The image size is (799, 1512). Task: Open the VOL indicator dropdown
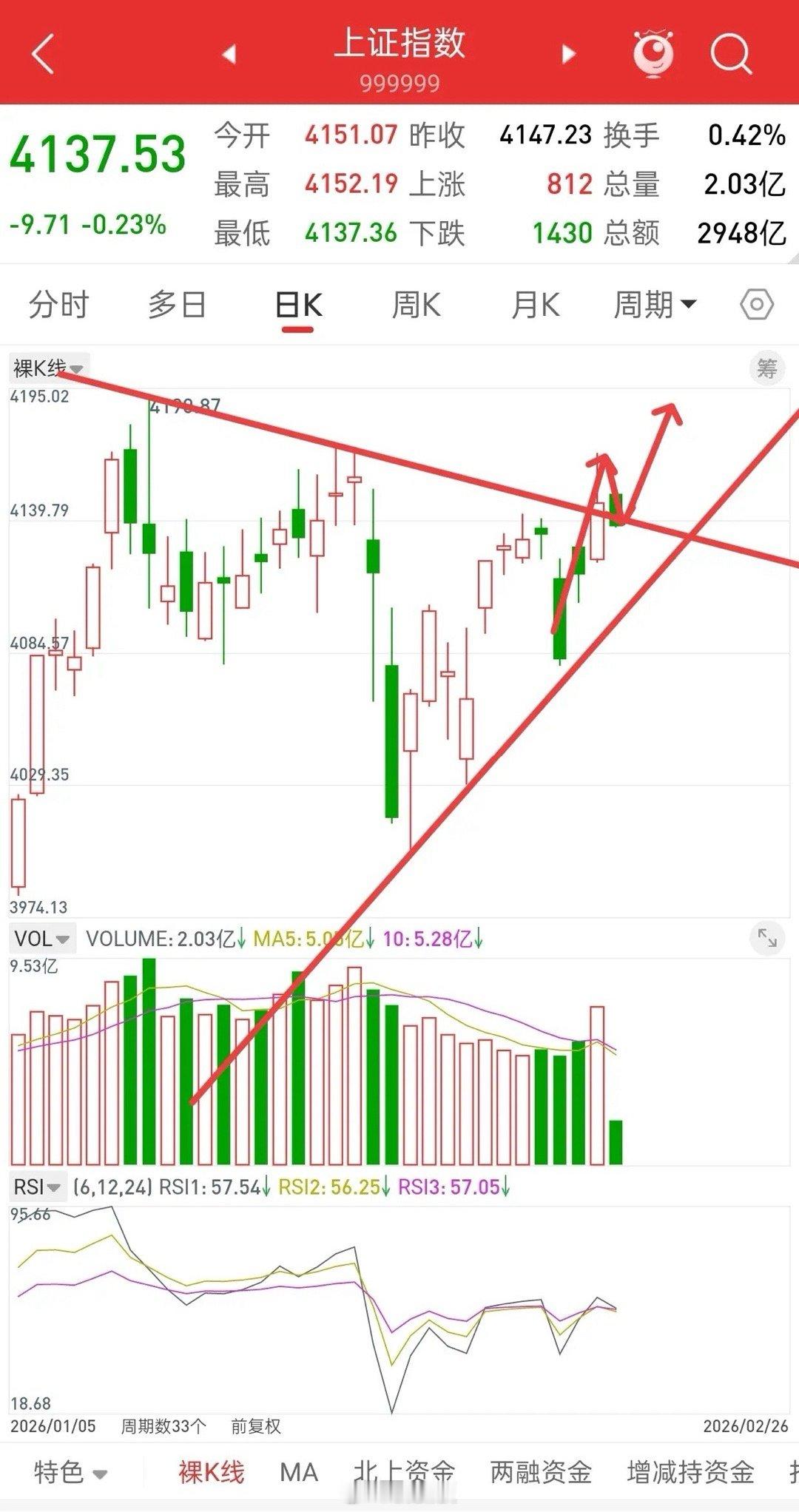(x=42, y=939)
